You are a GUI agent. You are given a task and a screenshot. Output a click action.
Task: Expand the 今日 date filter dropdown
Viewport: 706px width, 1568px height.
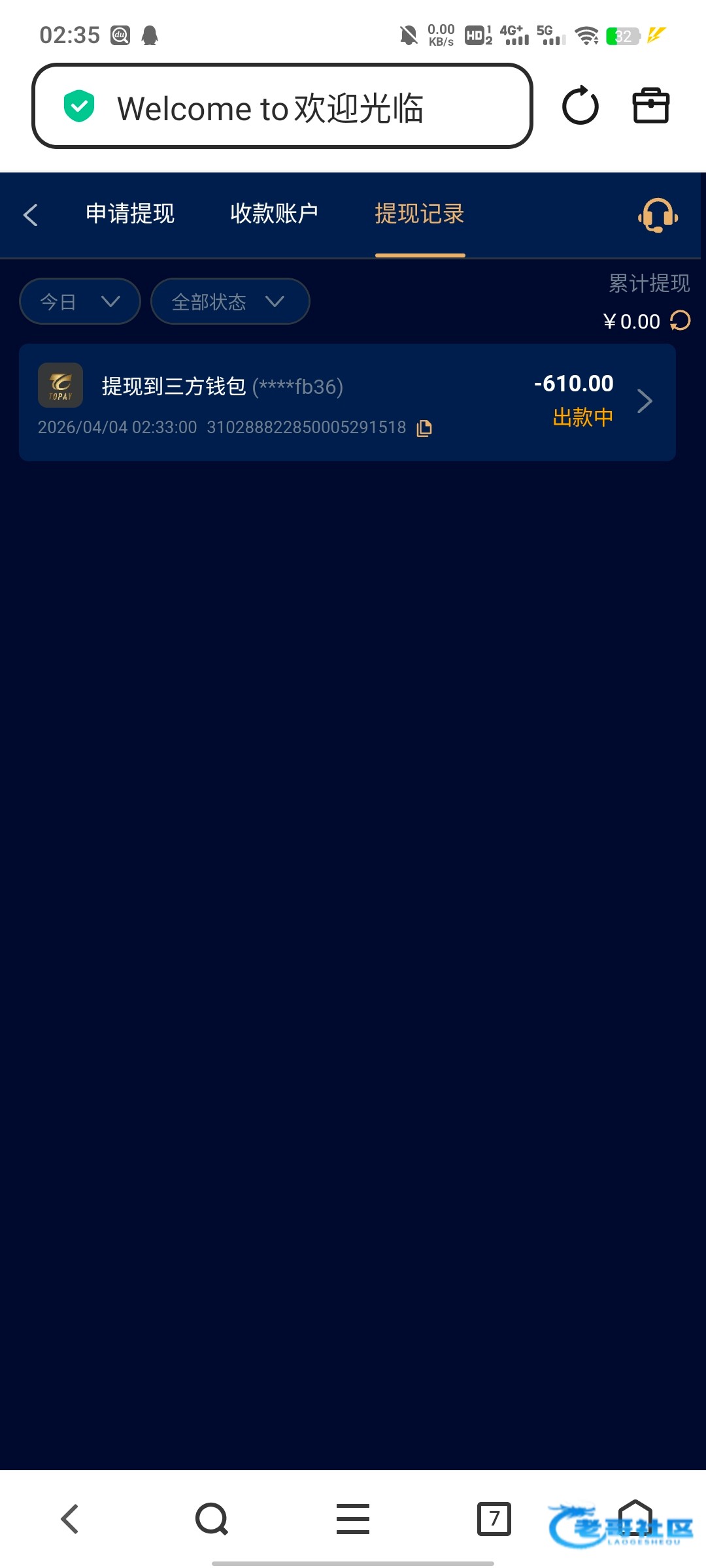click(x=80, y=301)
